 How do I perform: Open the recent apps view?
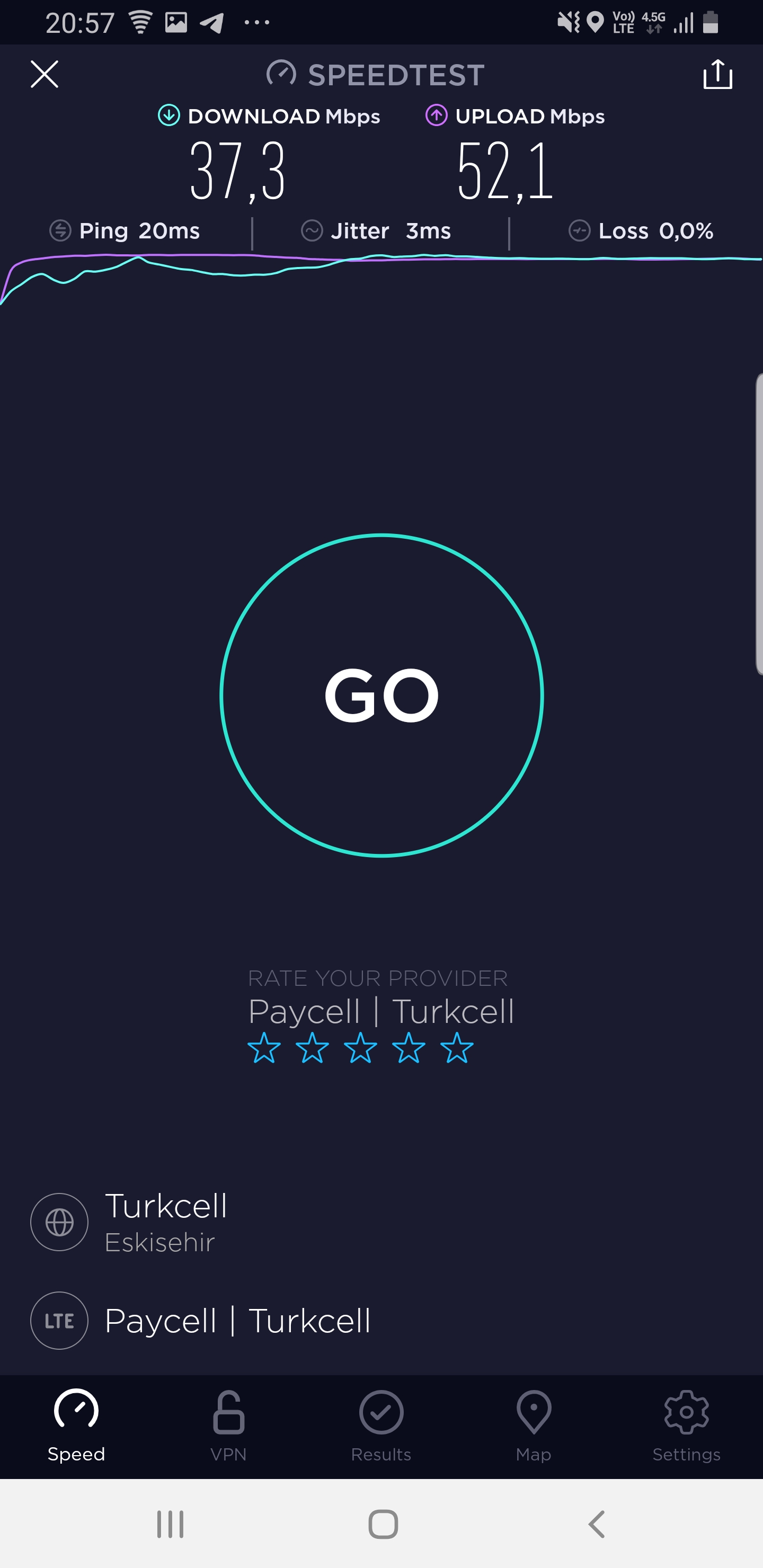point(170,1524)
